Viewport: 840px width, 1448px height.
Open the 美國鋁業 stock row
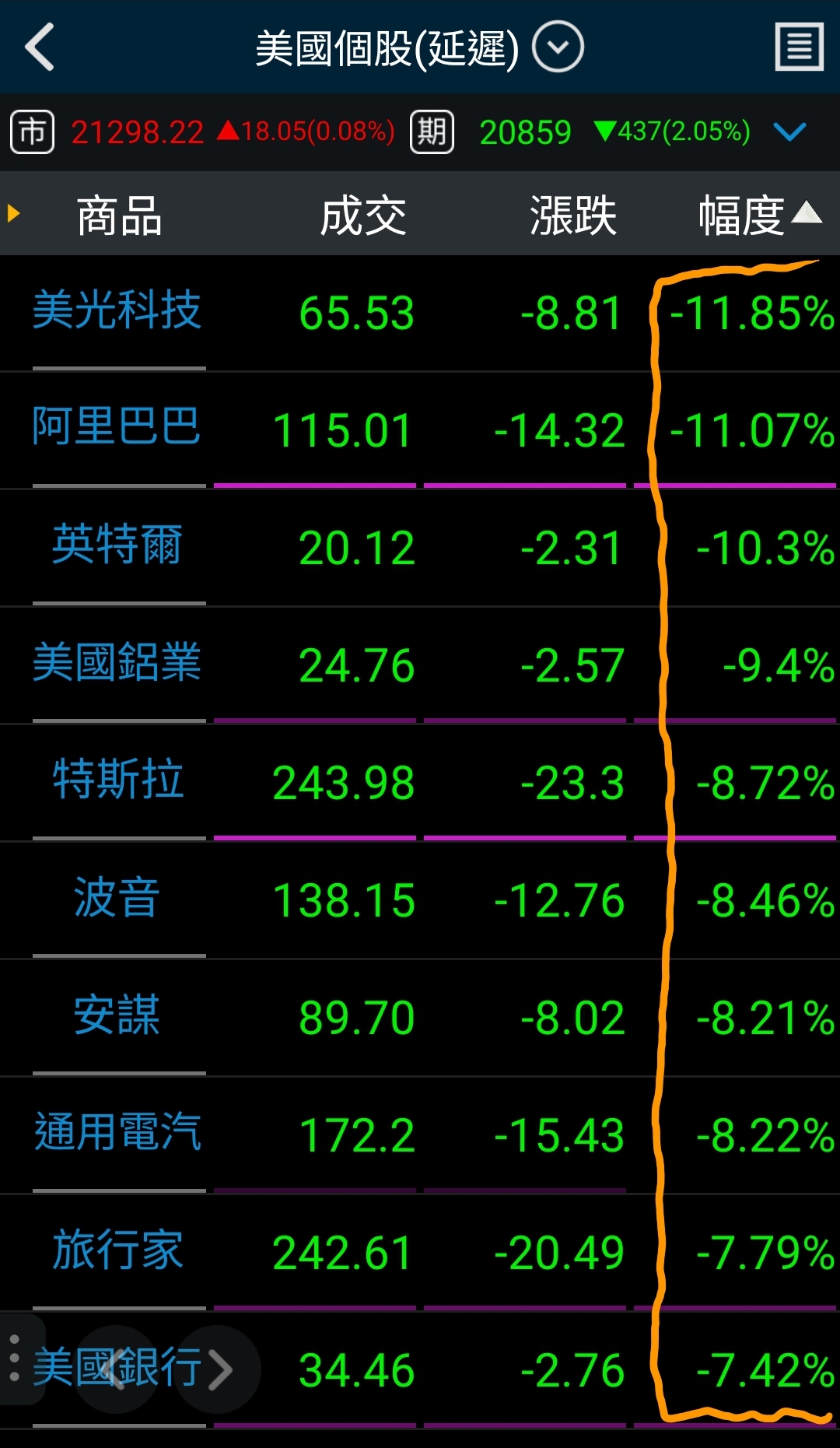[117, 663]
